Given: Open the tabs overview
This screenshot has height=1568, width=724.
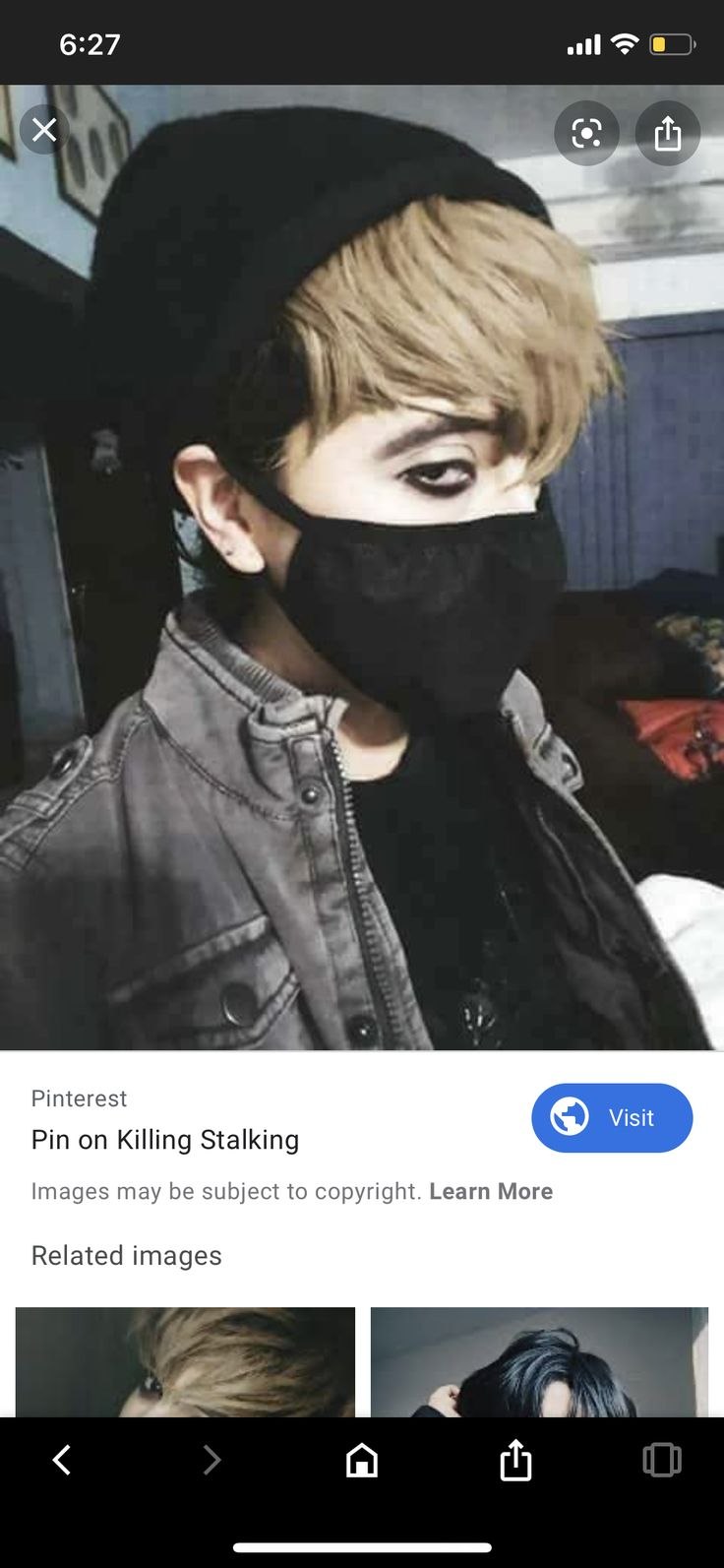Looking at the screenshot, I should [x=661, y=1459].
